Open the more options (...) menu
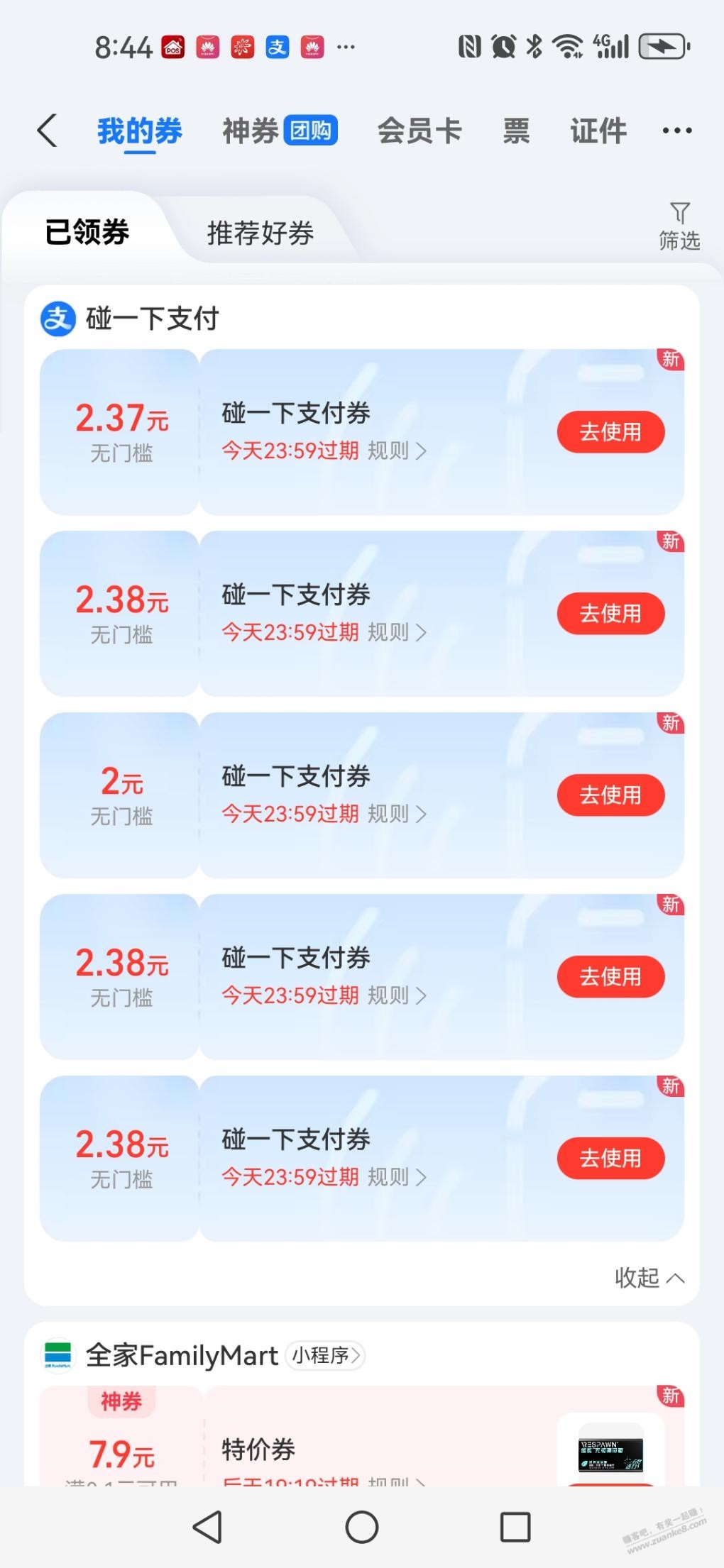The image size is (724, 1568). pyautogui.click(x=675, y=131)
